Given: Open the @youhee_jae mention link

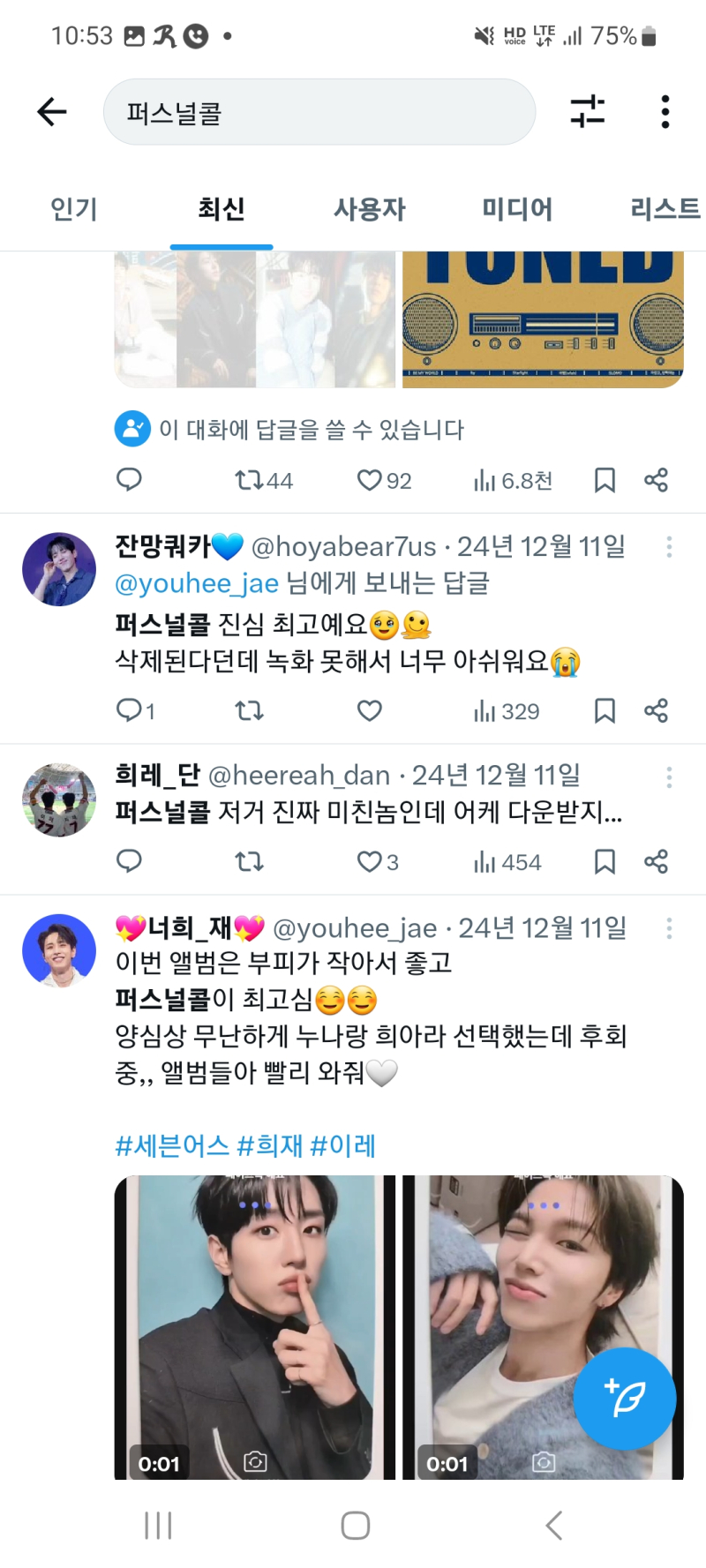Looking at the screenshot, I should coord(197,583).
